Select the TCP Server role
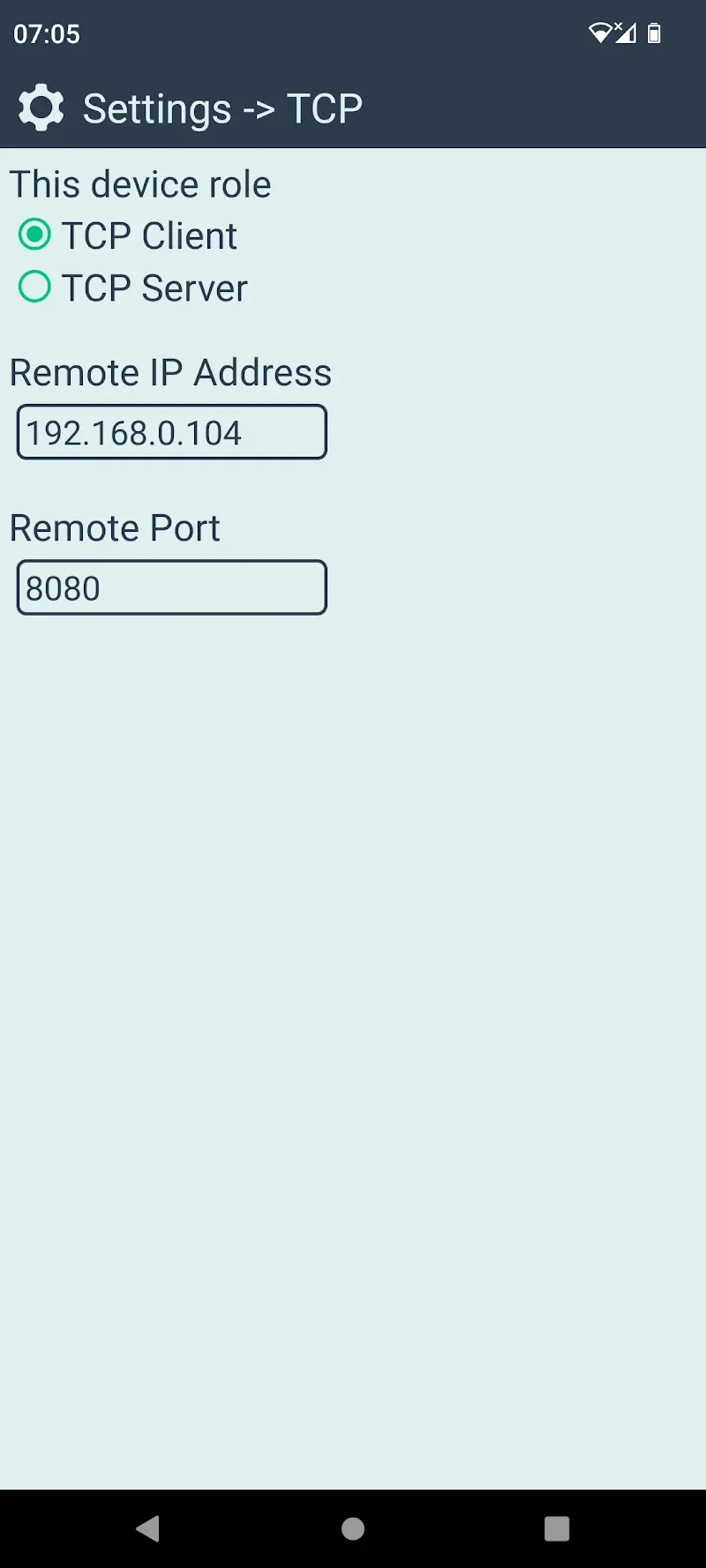Screen dimensions: 706x1568 (x=35, y=287)
